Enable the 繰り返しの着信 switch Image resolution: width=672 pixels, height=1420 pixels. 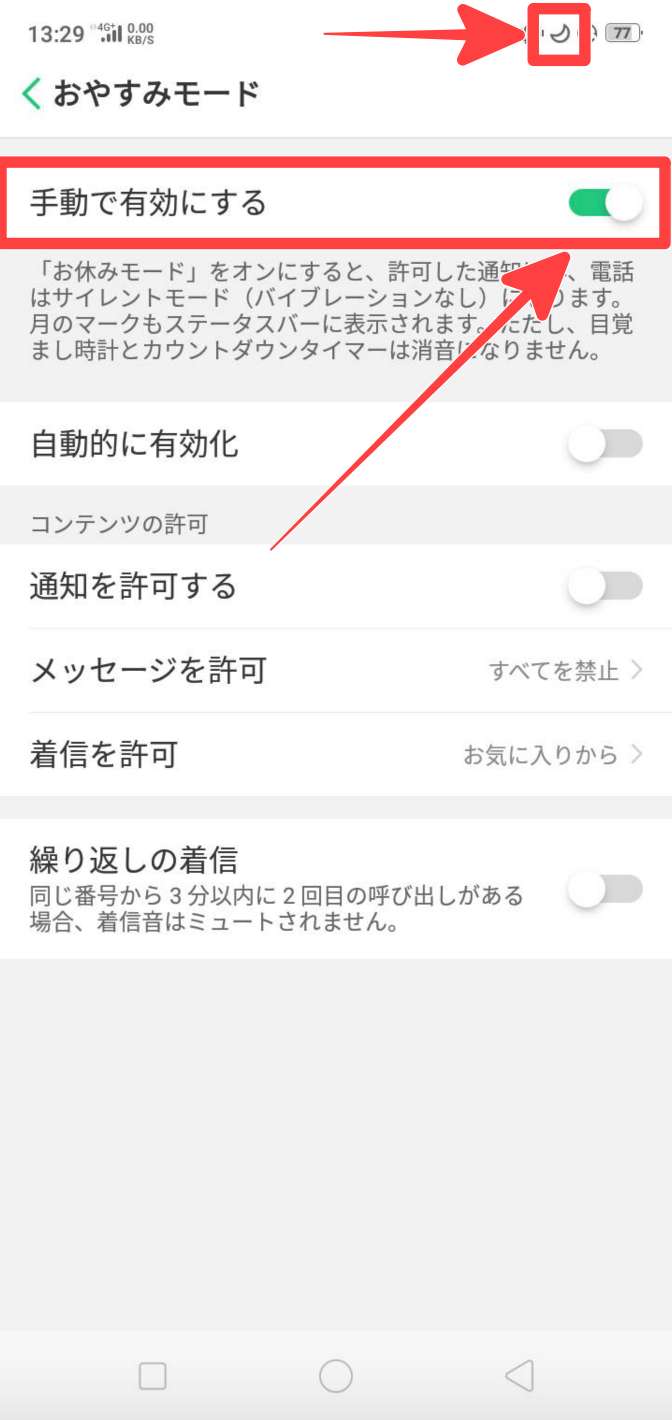pos(605,889)
